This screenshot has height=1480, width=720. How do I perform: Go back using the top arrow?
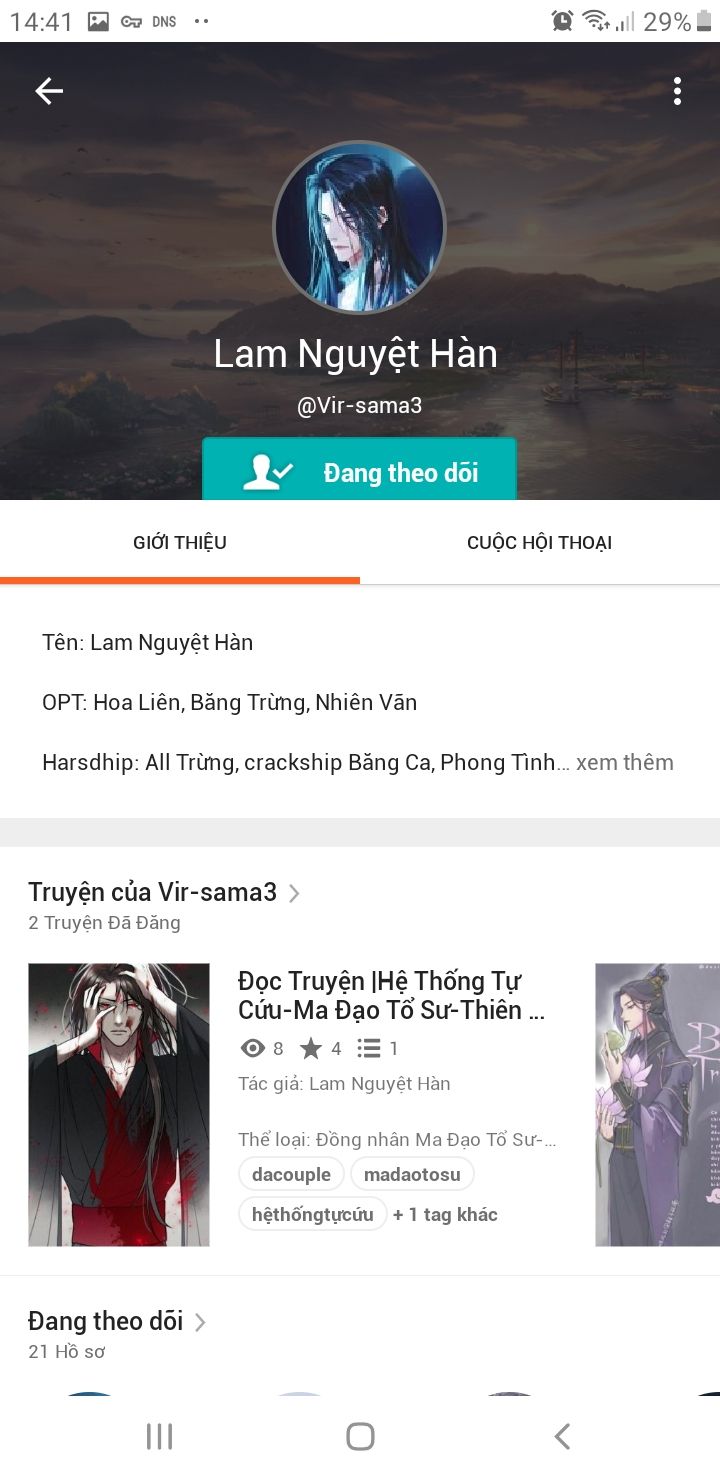pyautogui.click(x=49, y=91)
